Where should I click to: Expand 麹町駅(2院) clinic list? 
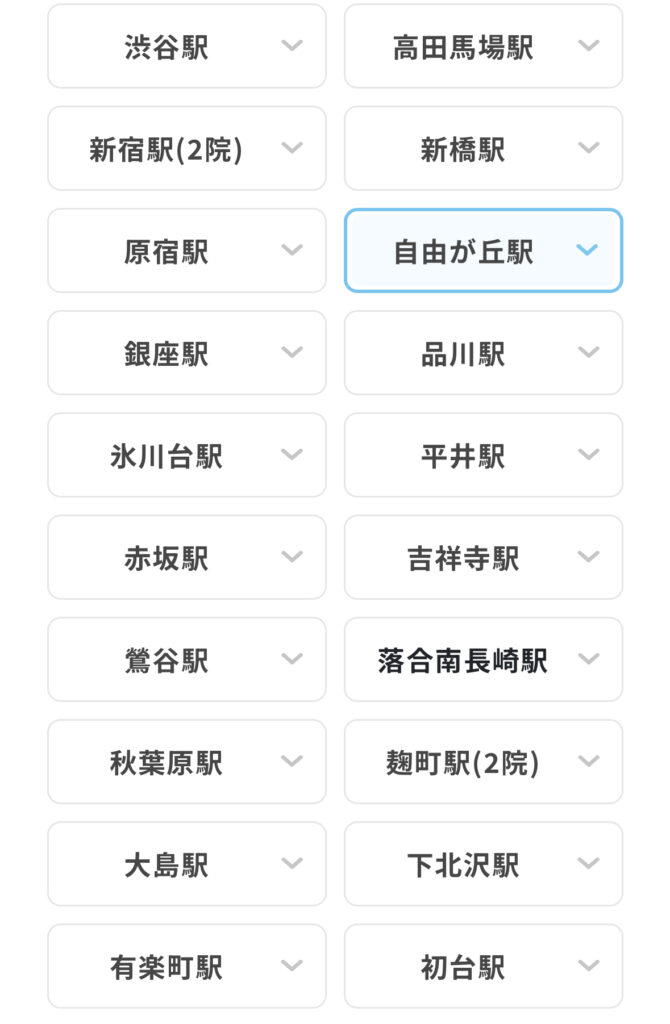pyautogui.click(x=483, y=762)
